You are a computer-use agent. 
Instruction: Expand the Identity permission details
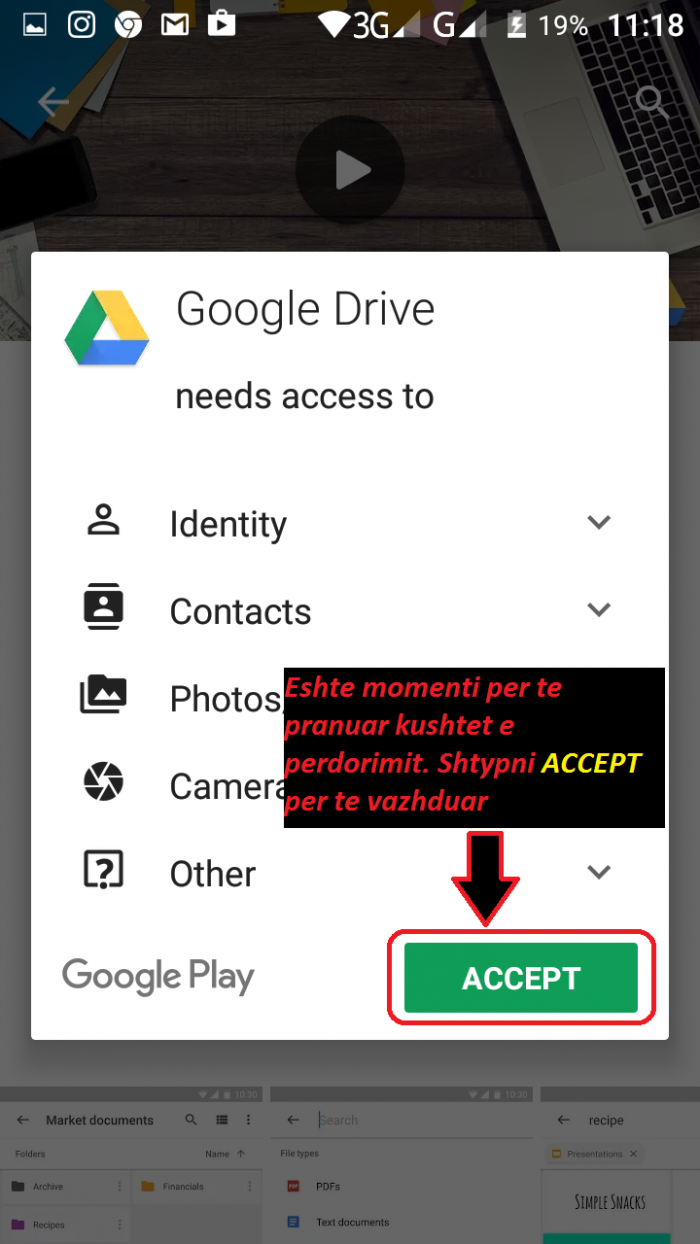(598, 523)
